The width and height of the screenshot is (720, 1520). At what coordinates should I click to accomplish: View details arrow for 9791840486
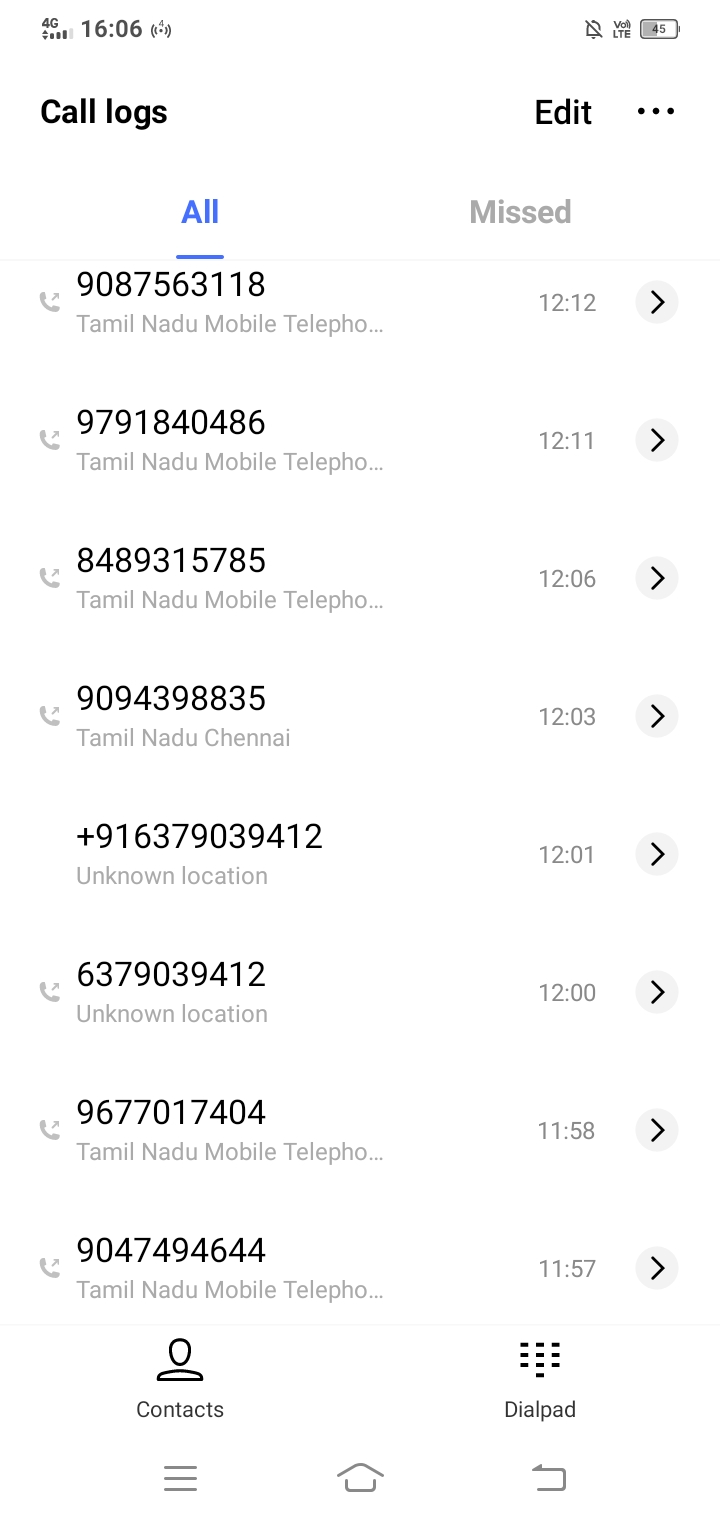pyautogui.click(x=657, y=440)
